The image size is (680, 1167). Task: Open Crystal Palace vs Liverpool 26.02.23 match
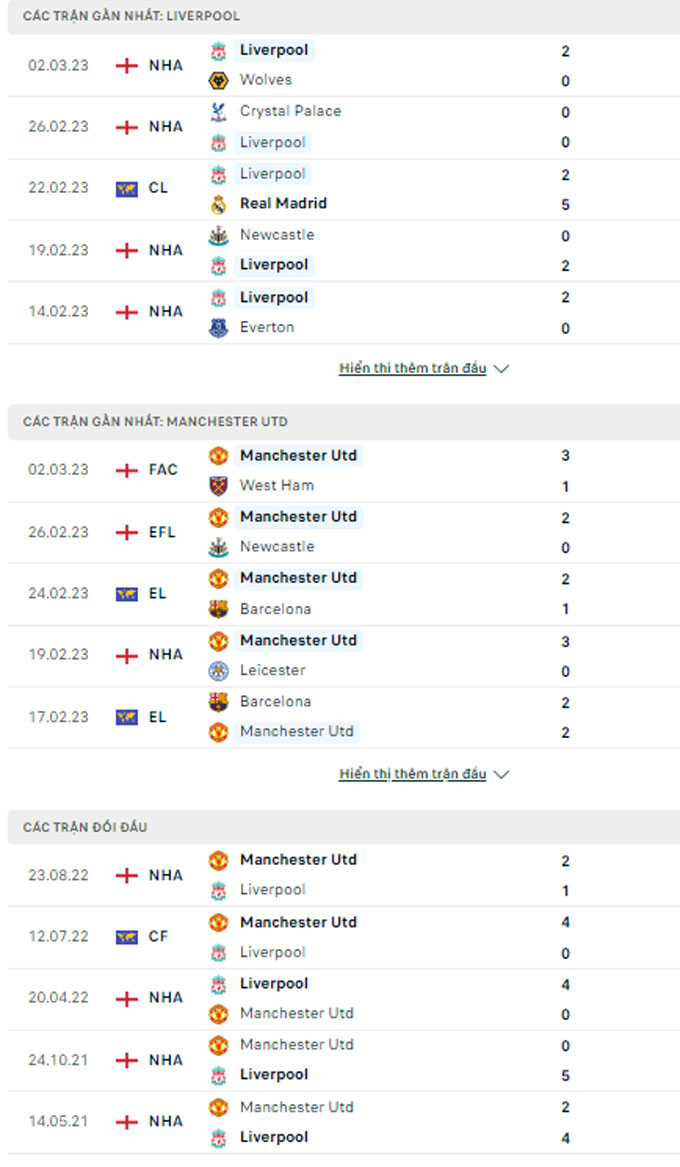click(344, 127)
